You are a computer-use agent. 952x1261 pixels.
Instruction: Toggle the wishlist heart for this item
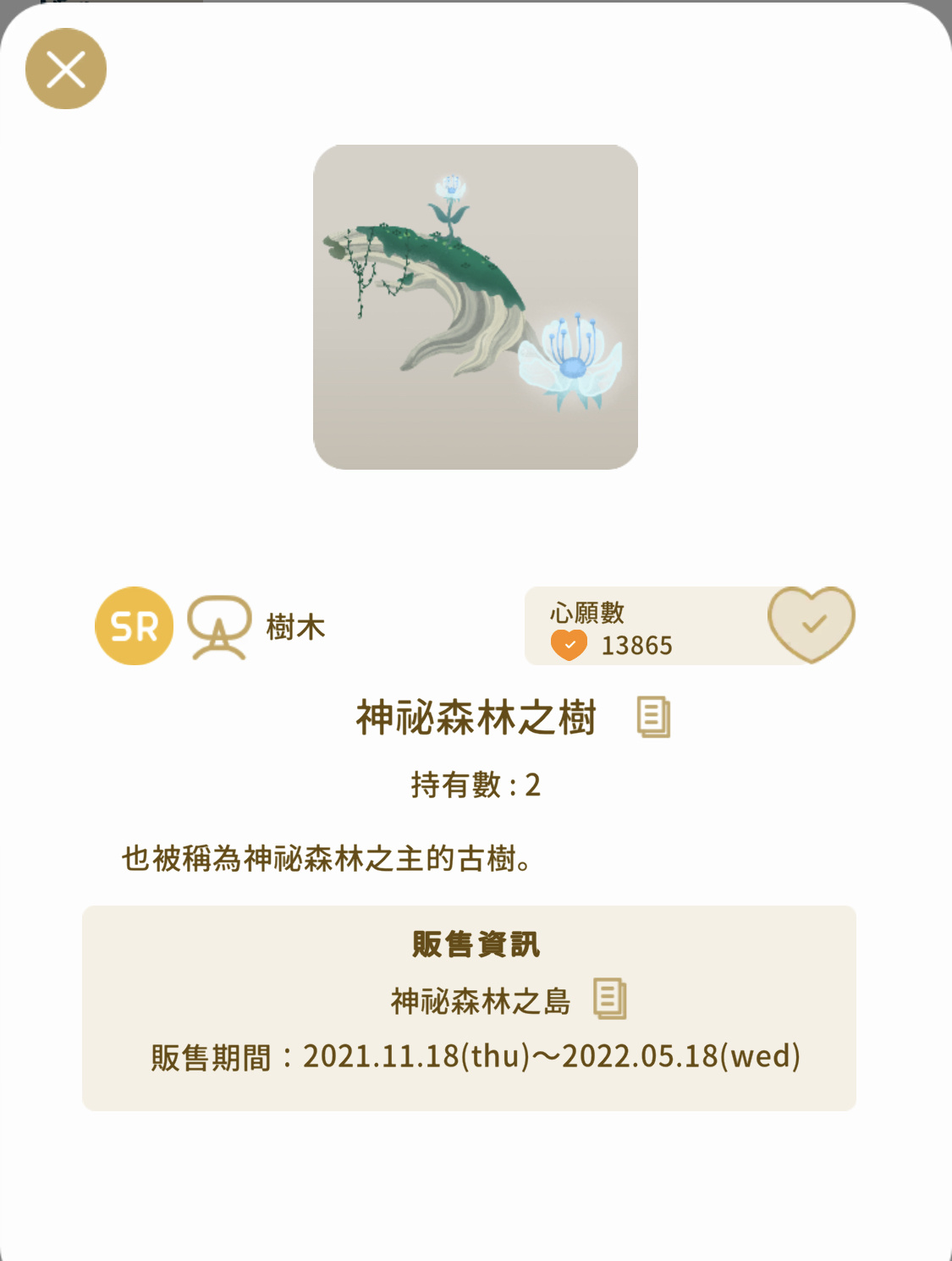[x=811, y=625]
